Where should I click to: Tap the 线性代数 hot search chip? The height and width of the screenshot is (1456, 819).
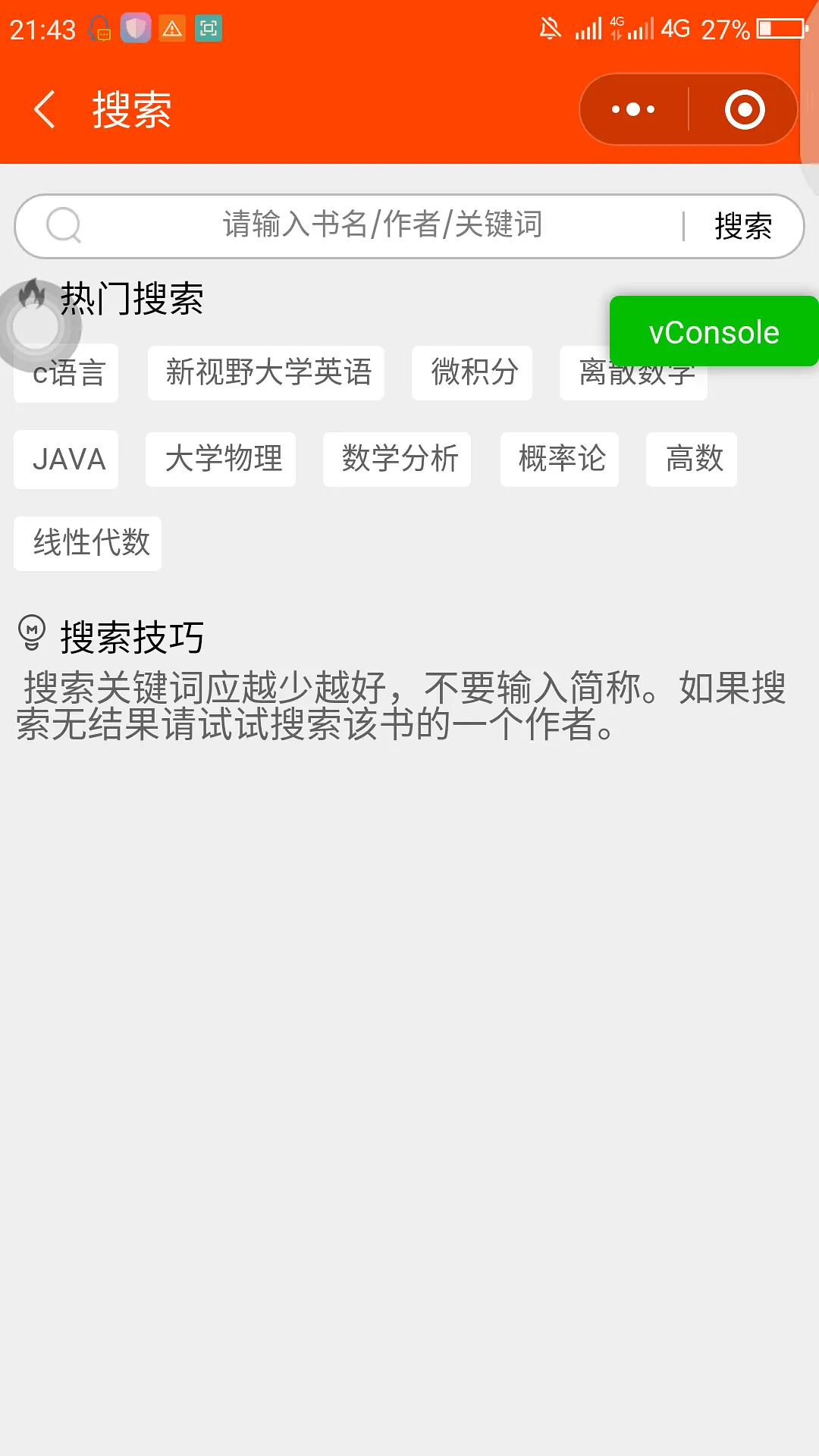pyautogui.click(x=89, y=544)
